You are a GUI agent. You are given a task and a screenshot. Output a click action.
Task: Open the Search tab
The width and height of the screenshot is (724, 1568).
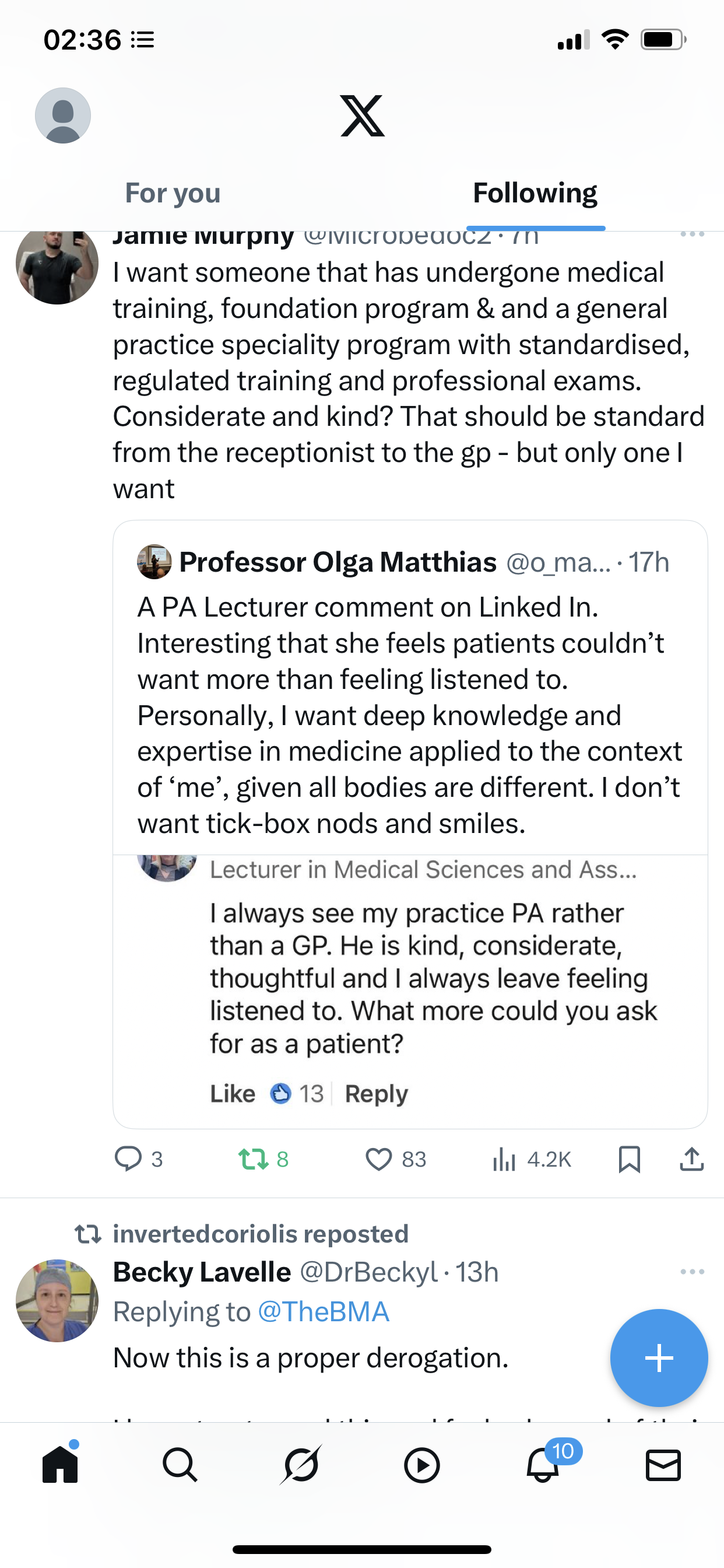(180, 1465)
